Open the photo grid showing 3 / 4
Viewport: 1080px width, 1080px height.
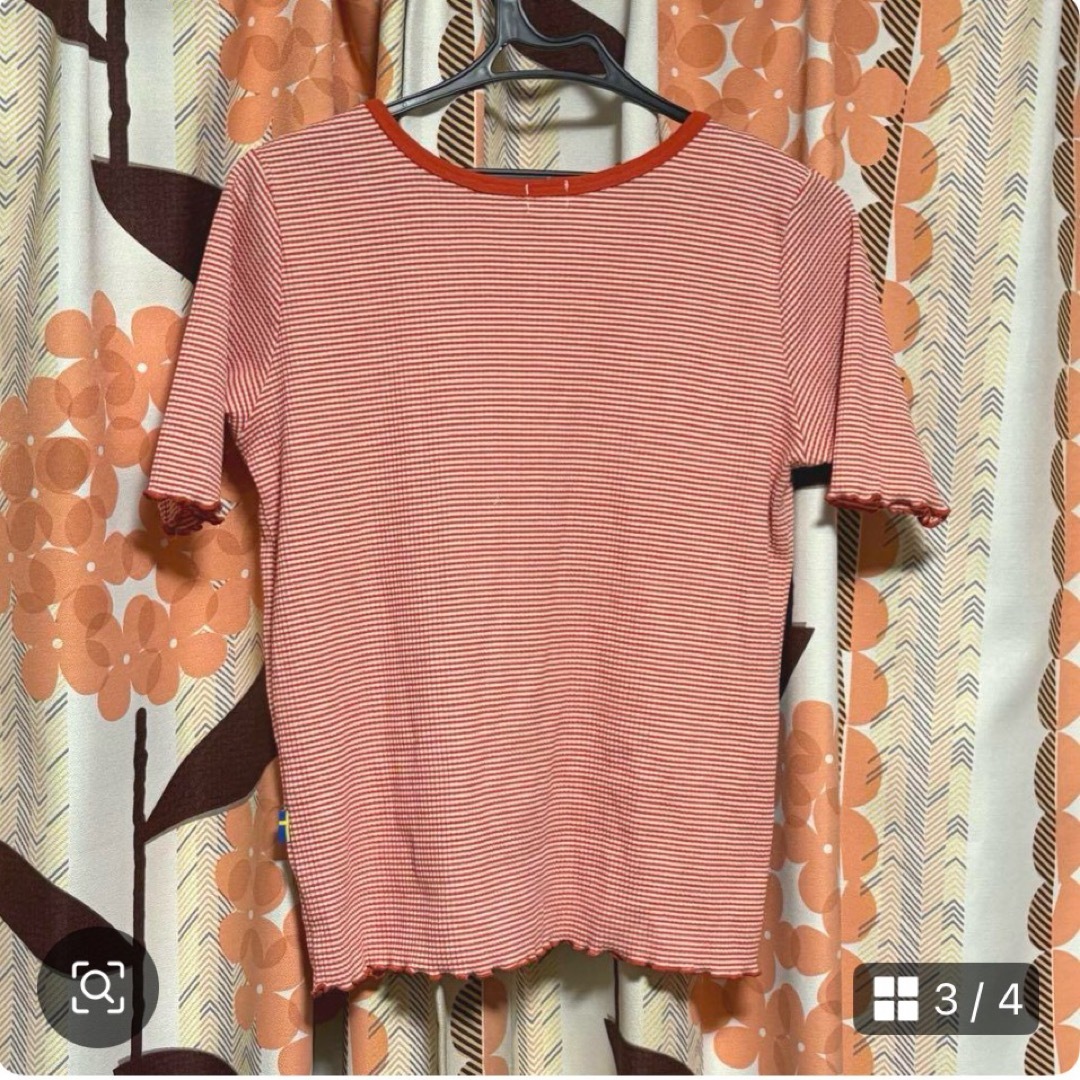946,998
